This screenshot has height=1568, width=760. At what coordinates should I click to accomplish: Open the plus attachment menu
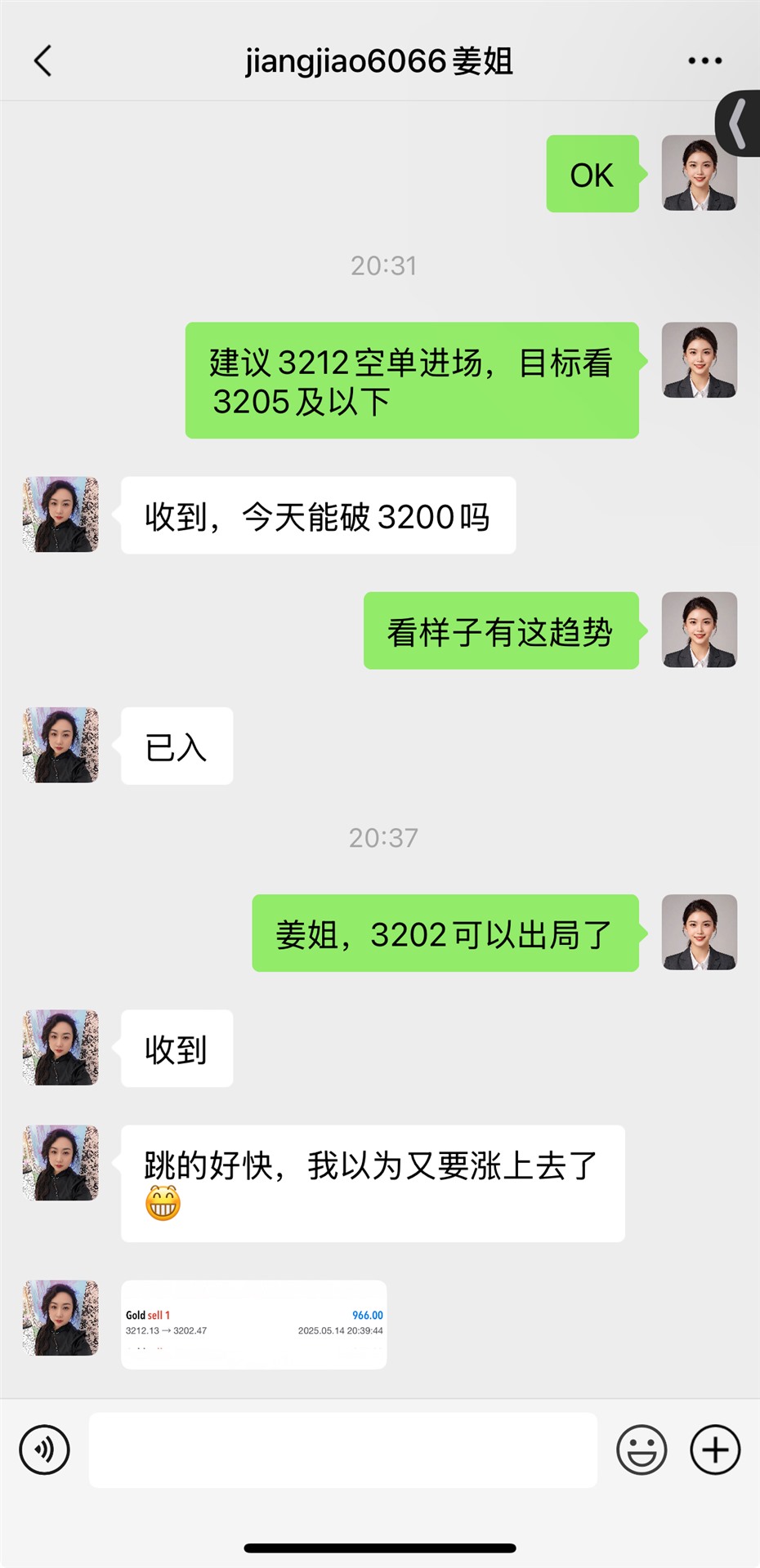(715, 1450)
